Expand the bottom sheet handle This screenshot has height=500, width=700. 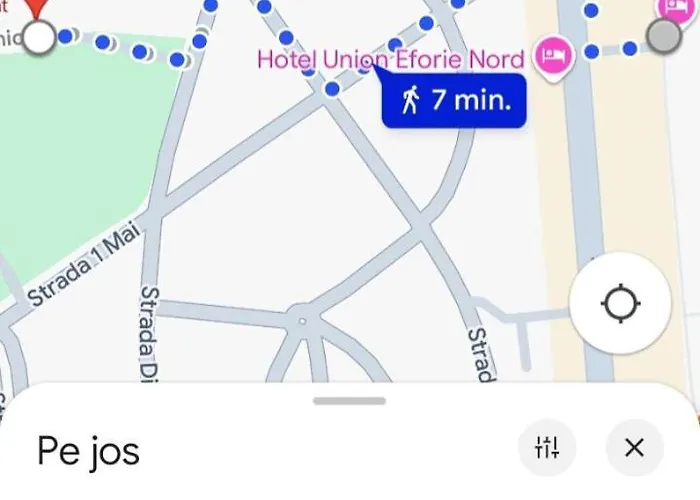pos(349,401)
